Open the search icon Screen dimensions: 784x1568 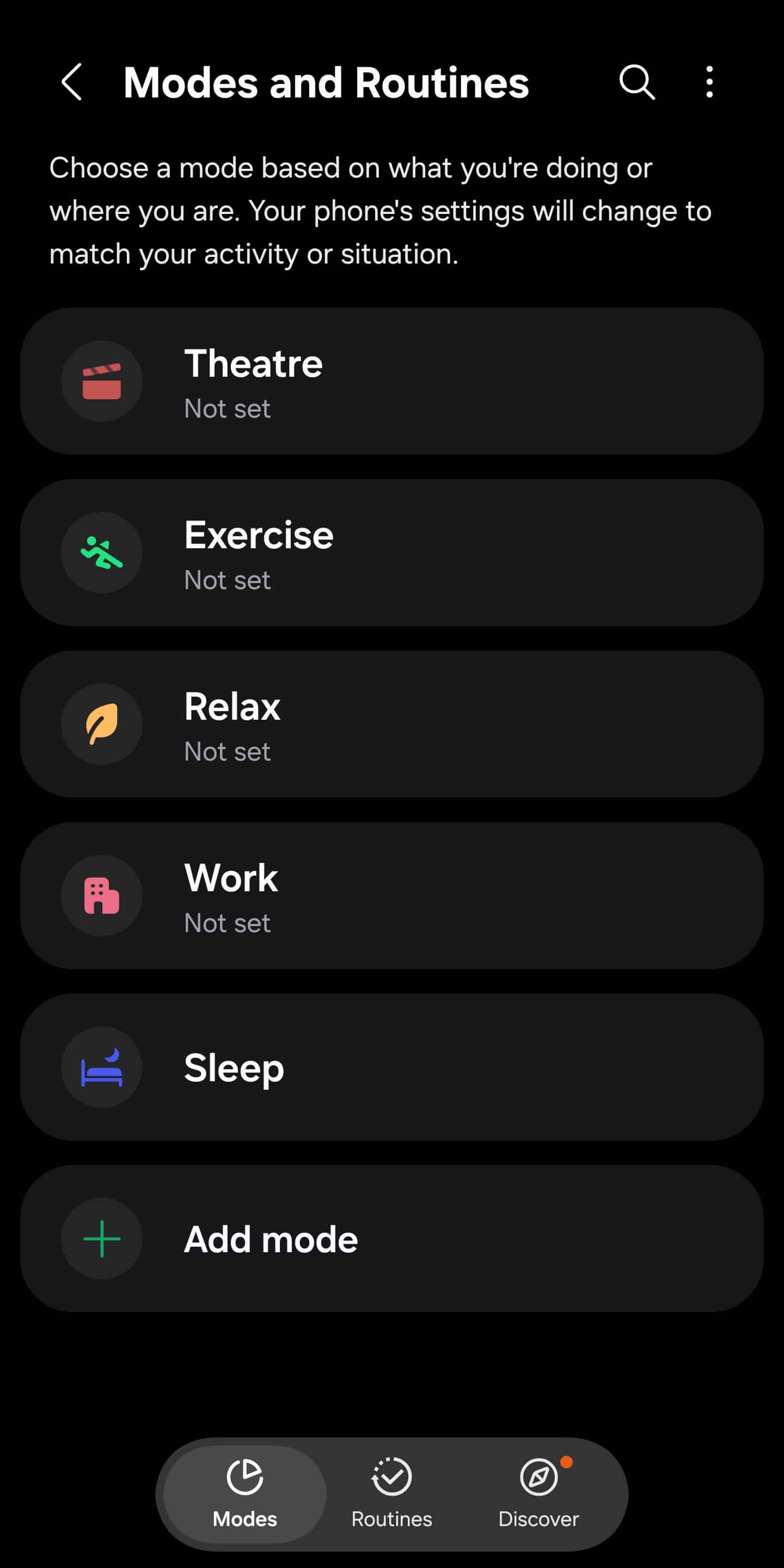[636, 82]
